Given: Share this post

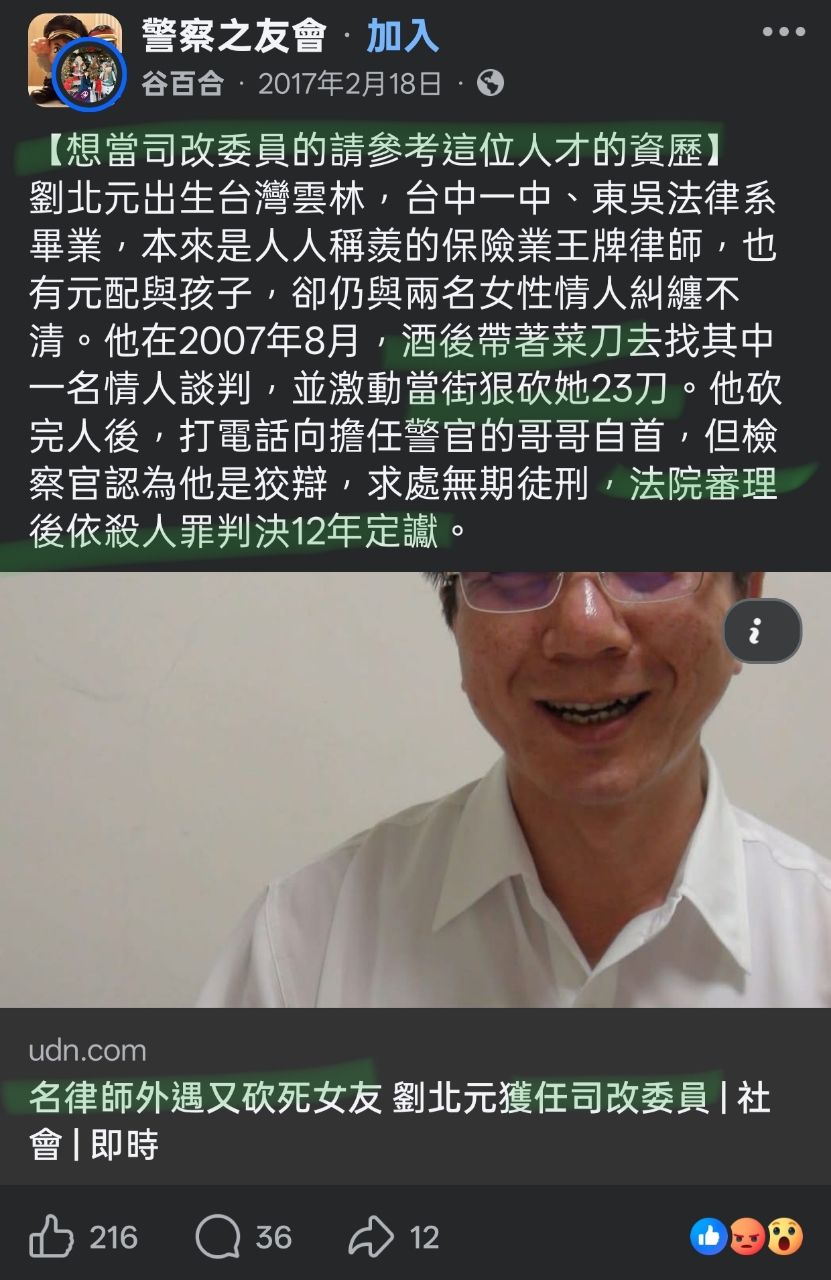Looking at the screenshot, I should coord(394,1237).
